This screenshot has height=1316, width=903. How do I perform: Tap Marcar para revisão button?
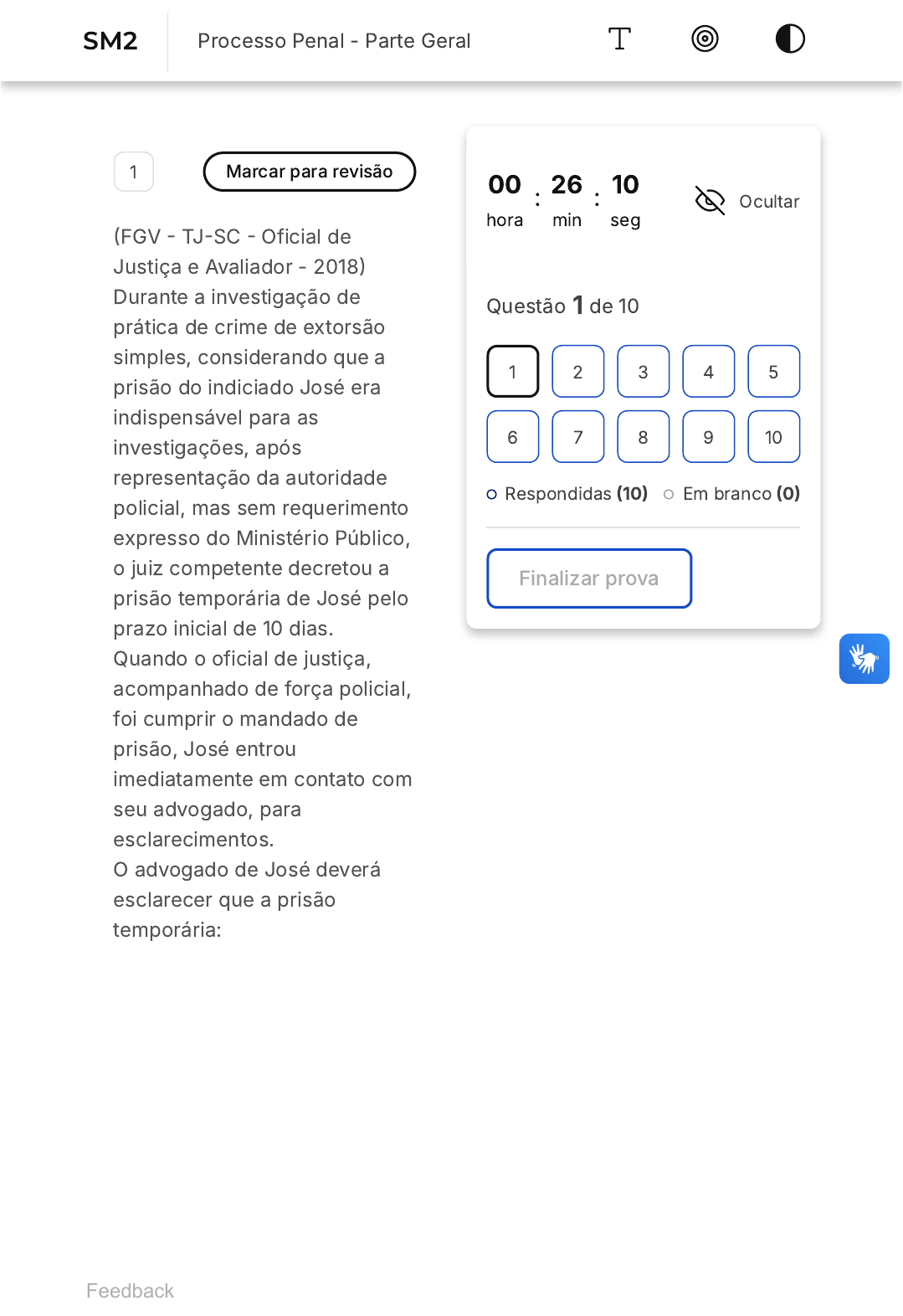(x=310, y=172)
